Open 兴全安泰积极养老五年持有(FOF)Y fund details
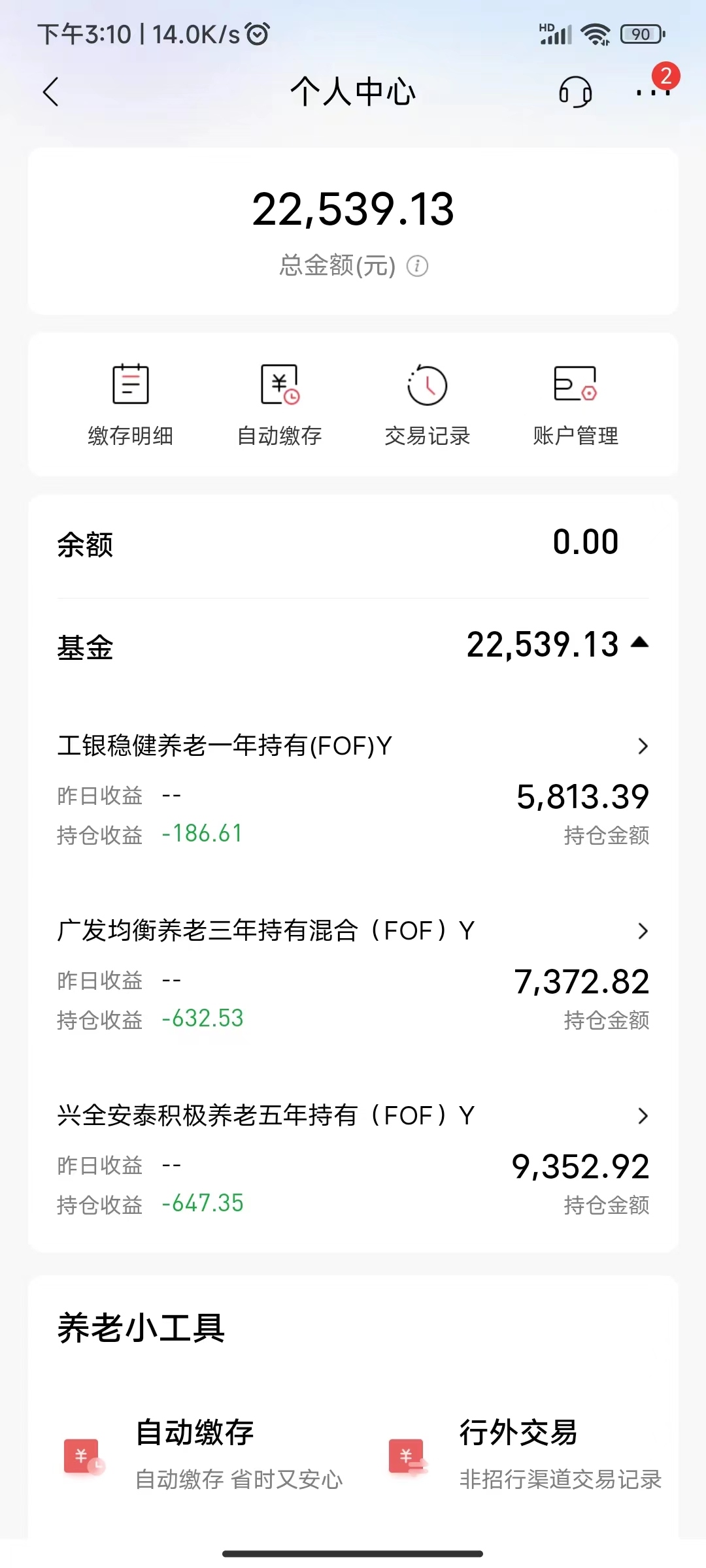The height and width of the screenshot is (1568, 706). [353, 1115]
